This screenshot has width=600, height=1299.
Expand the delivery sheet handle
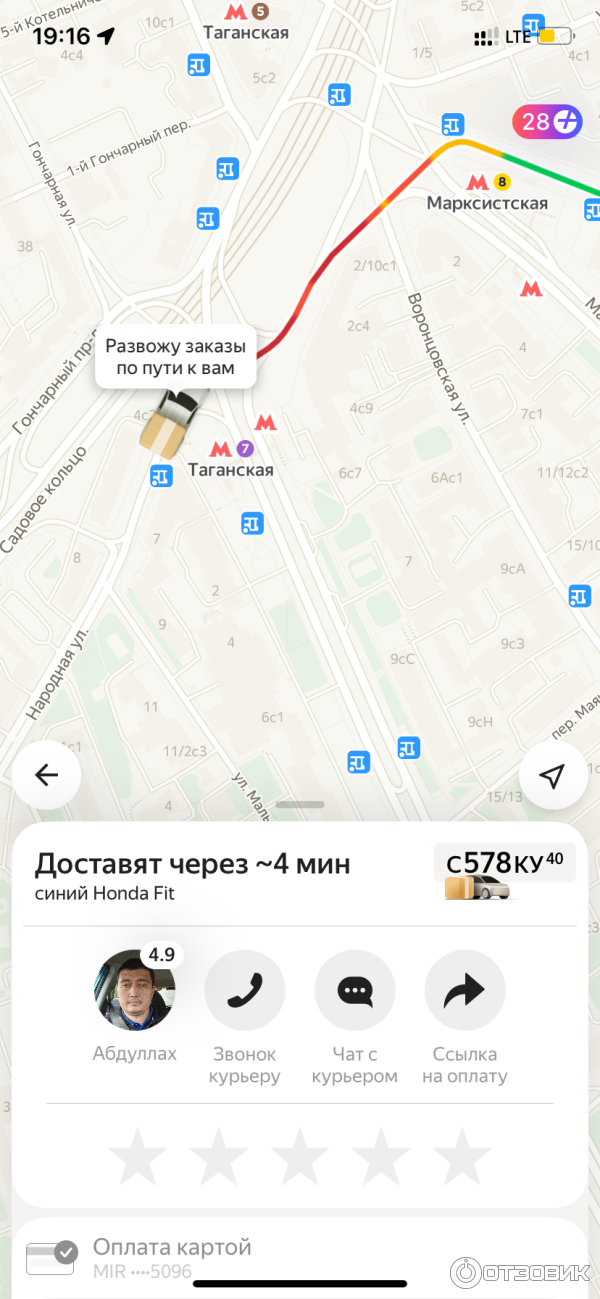click(x=299, y=804)
